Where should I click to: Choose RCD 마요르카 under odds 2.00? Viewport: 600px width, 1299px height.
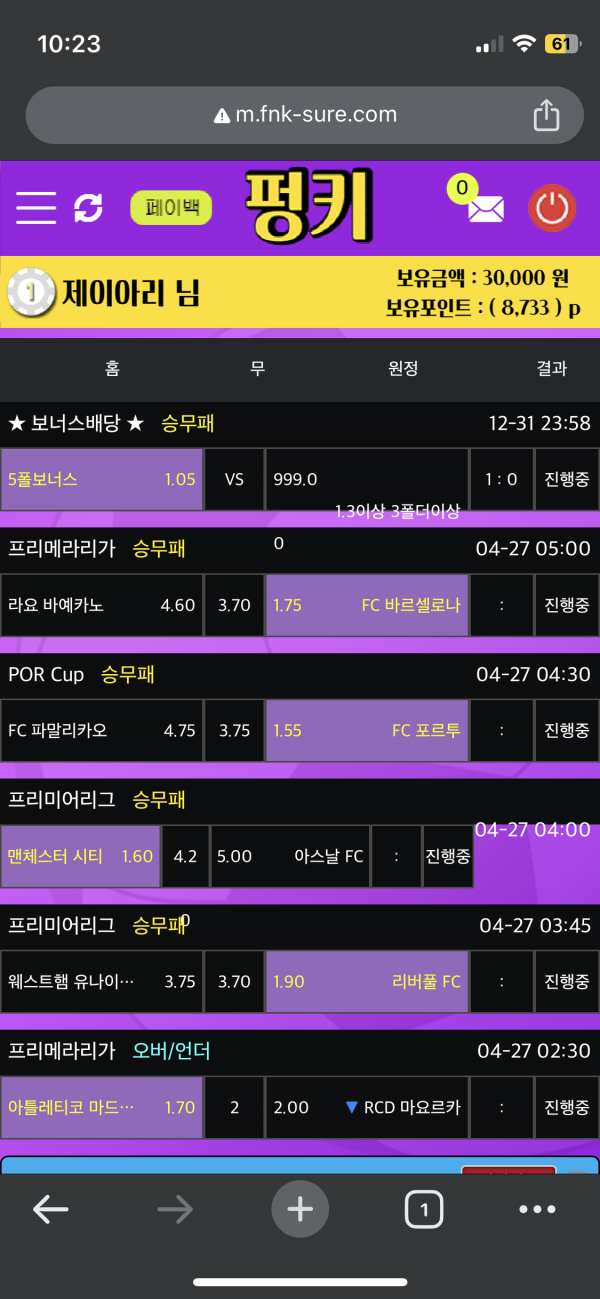click(366, 1107)
